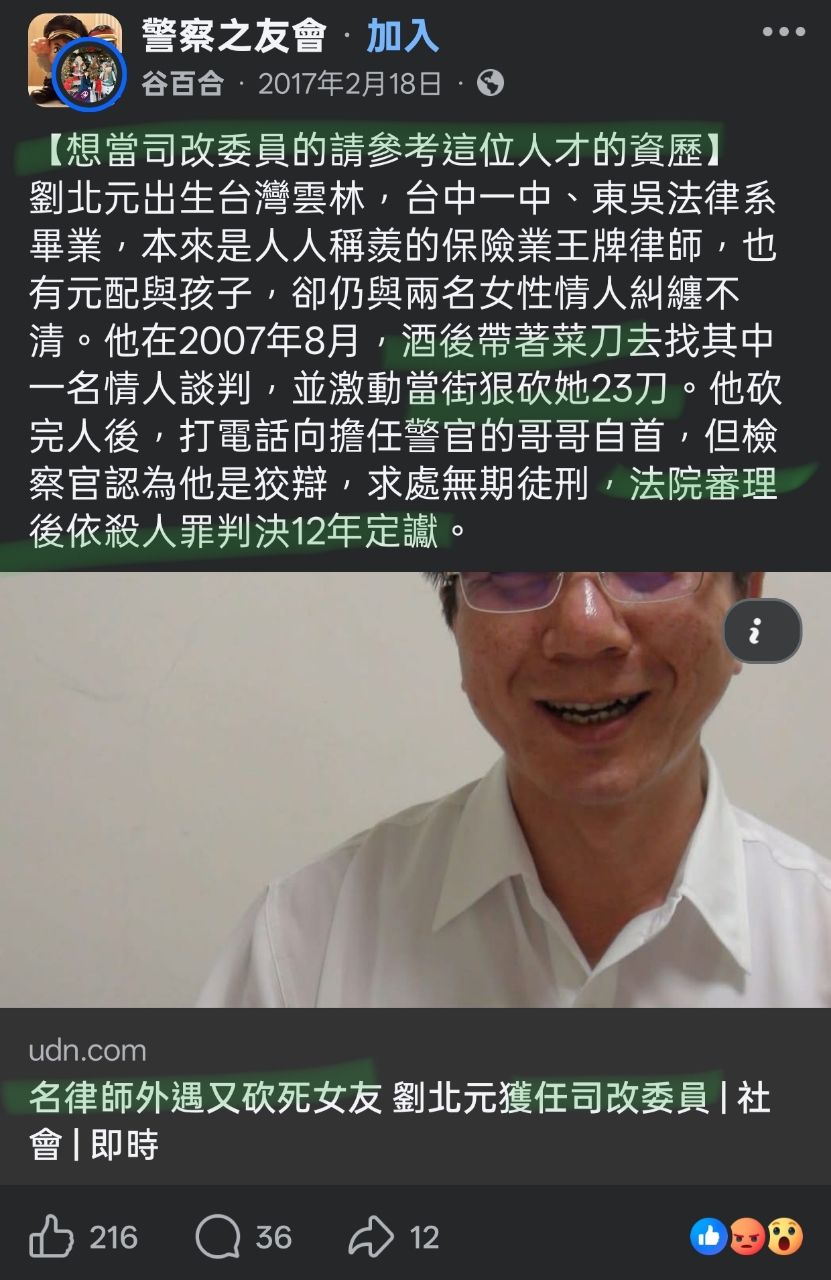The height and width of the screenshot is (1280, 831).
Task: Open the 警察之友會 group page
Action: coord(234,37)
